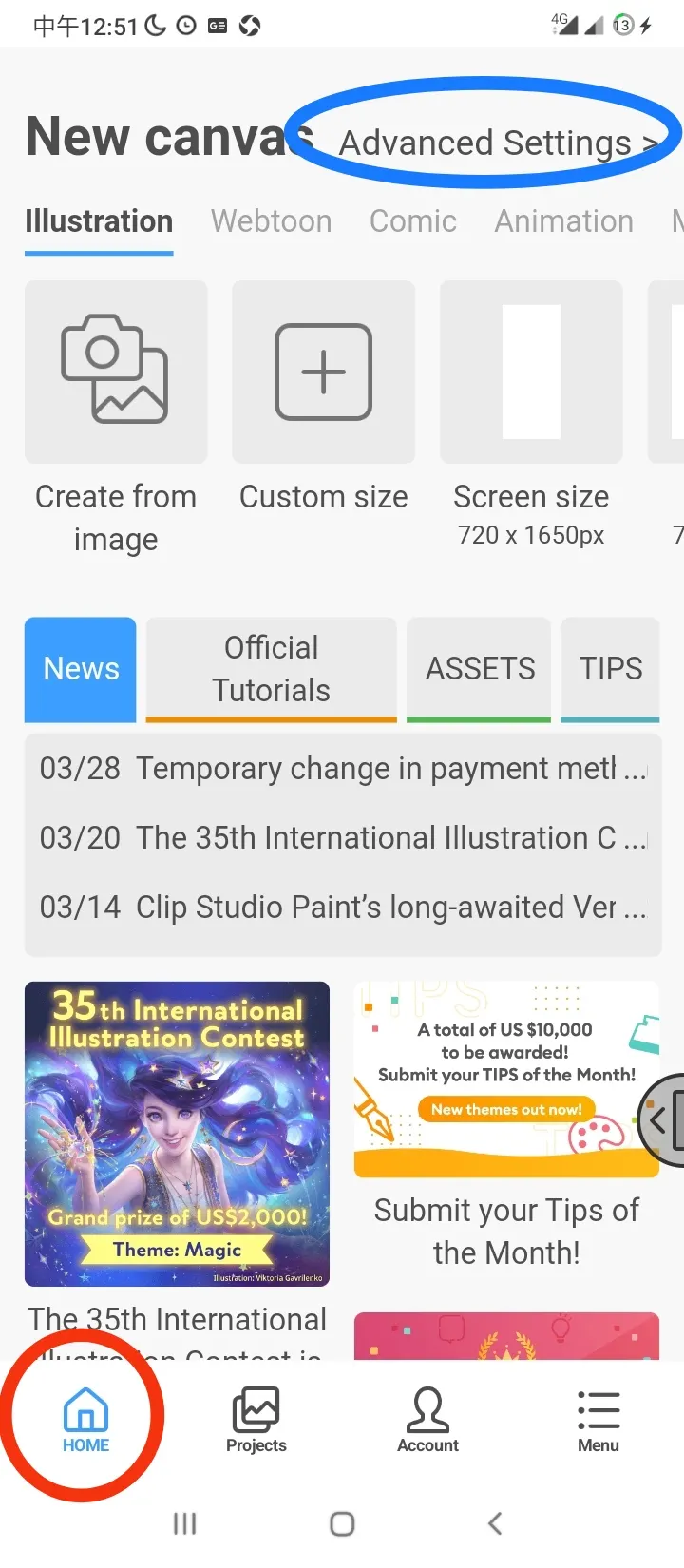
Task: Open the Projects panel
Action: point(256,1416)
